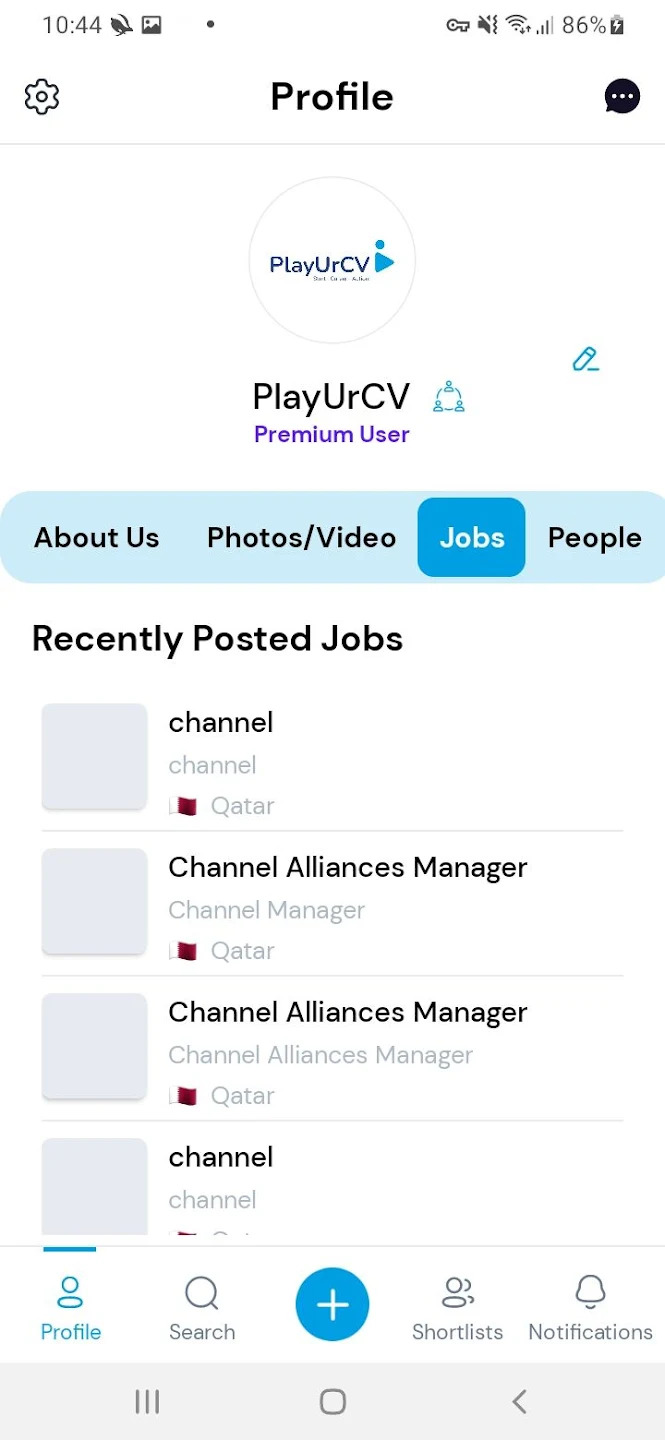
Task: Open the messages chat bubble icon
Action: point(622,97)
